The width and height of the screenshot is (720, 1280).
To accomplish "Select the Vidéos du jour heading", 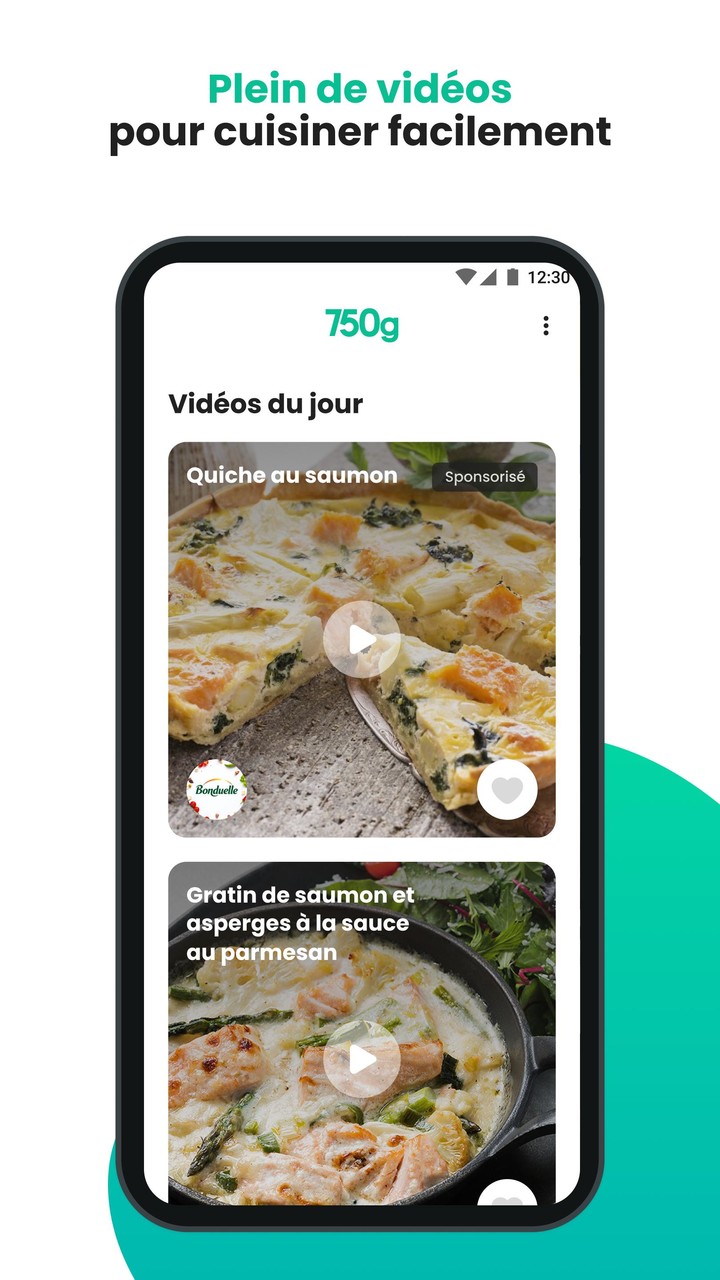I will [266, 405].
